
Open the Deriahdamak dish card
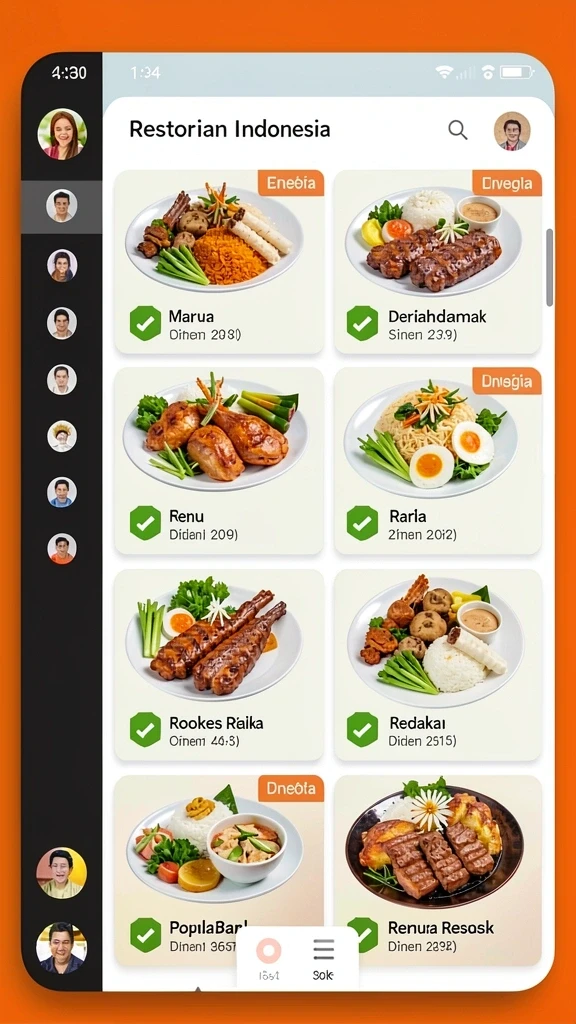tap(438, 262)
